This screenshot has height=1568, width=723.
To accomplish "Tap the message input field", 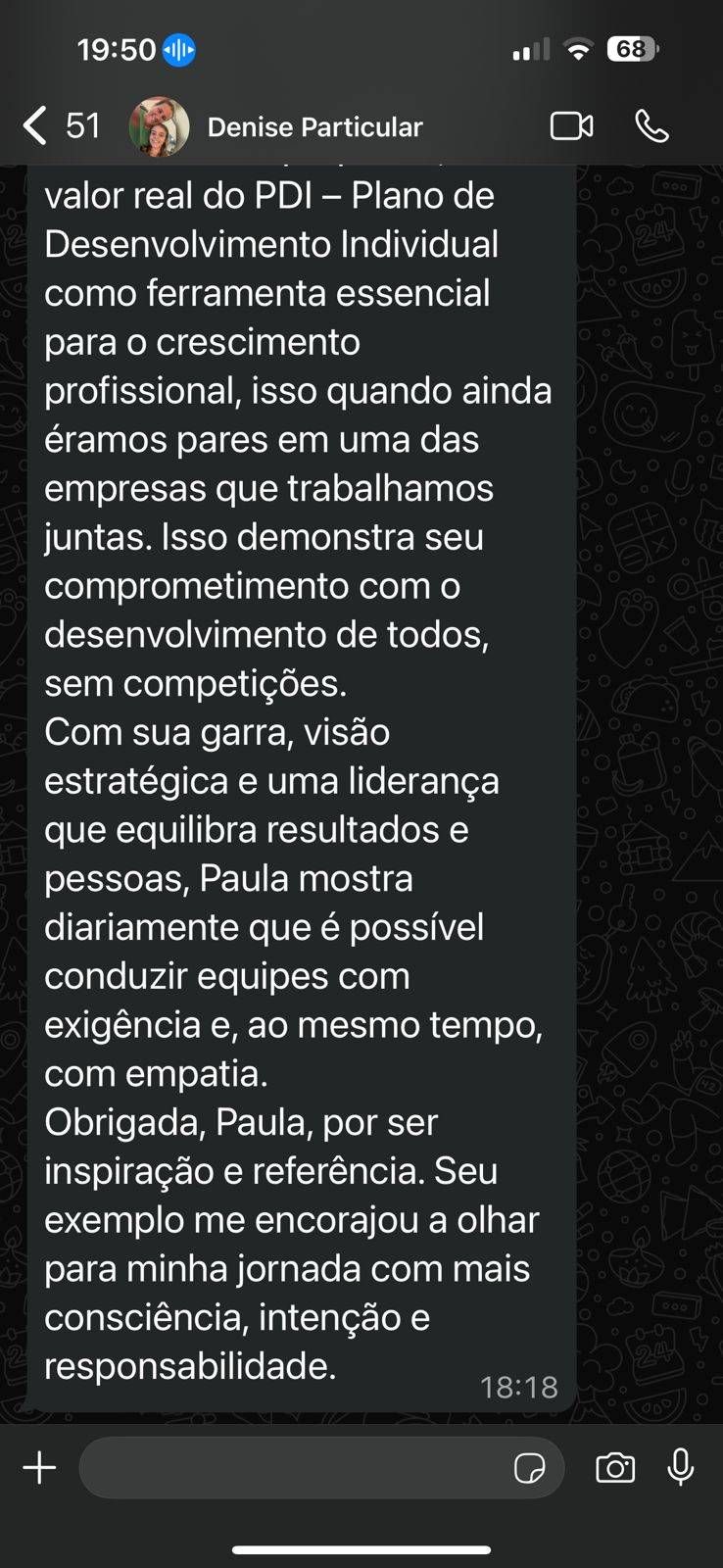I will tap(294, 1467).
